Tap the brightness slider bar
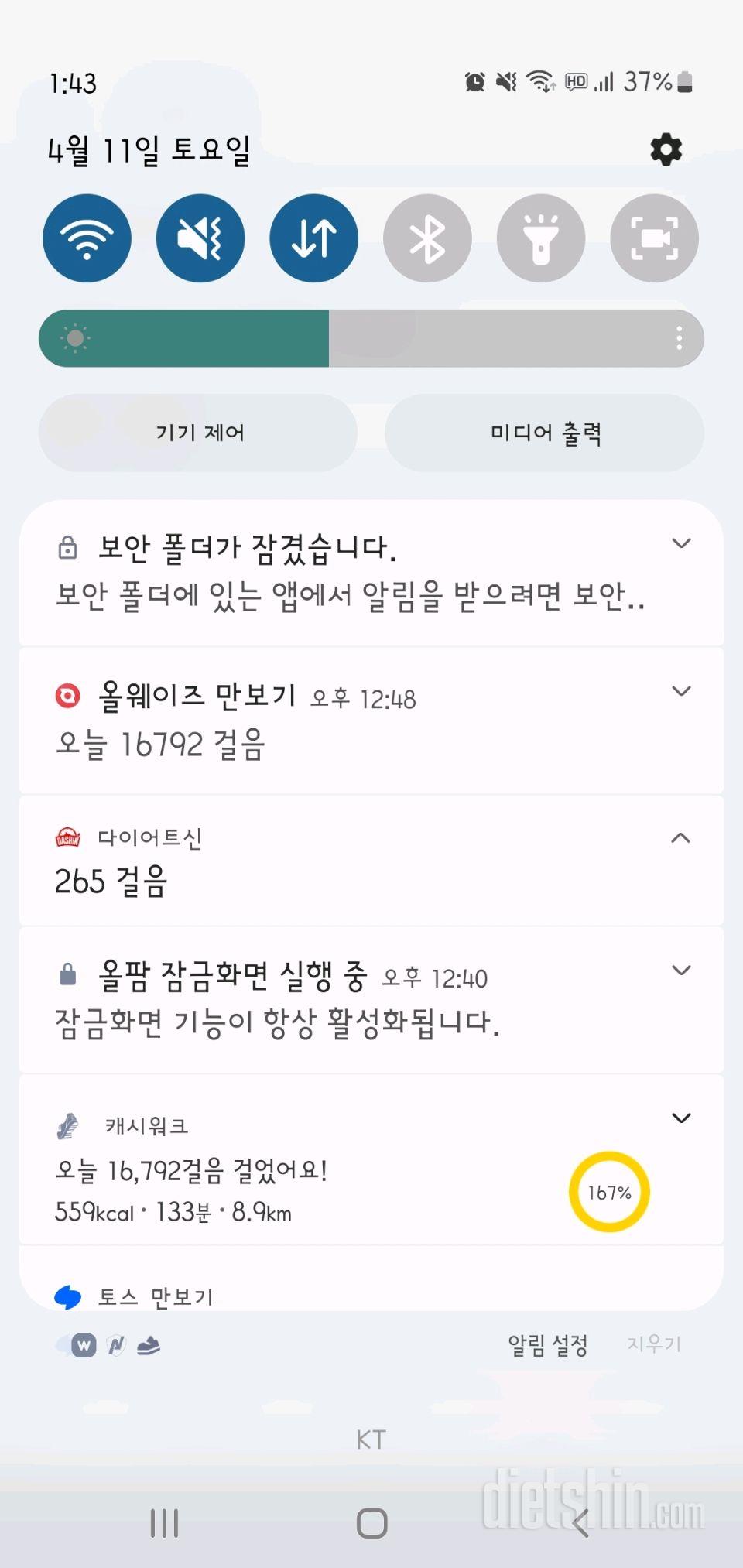Screen dimensions: 743x1568 (x=371, y=338)
